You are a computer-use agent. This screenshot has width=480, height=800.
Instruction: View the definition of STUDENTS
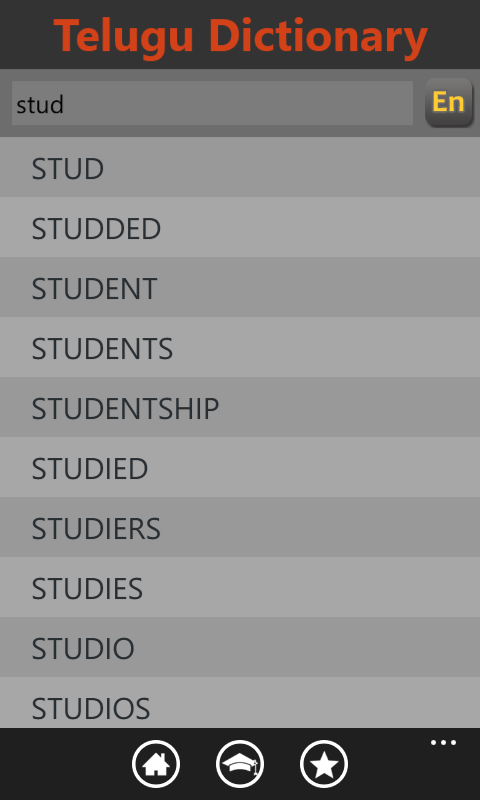(x=240, y=347)
